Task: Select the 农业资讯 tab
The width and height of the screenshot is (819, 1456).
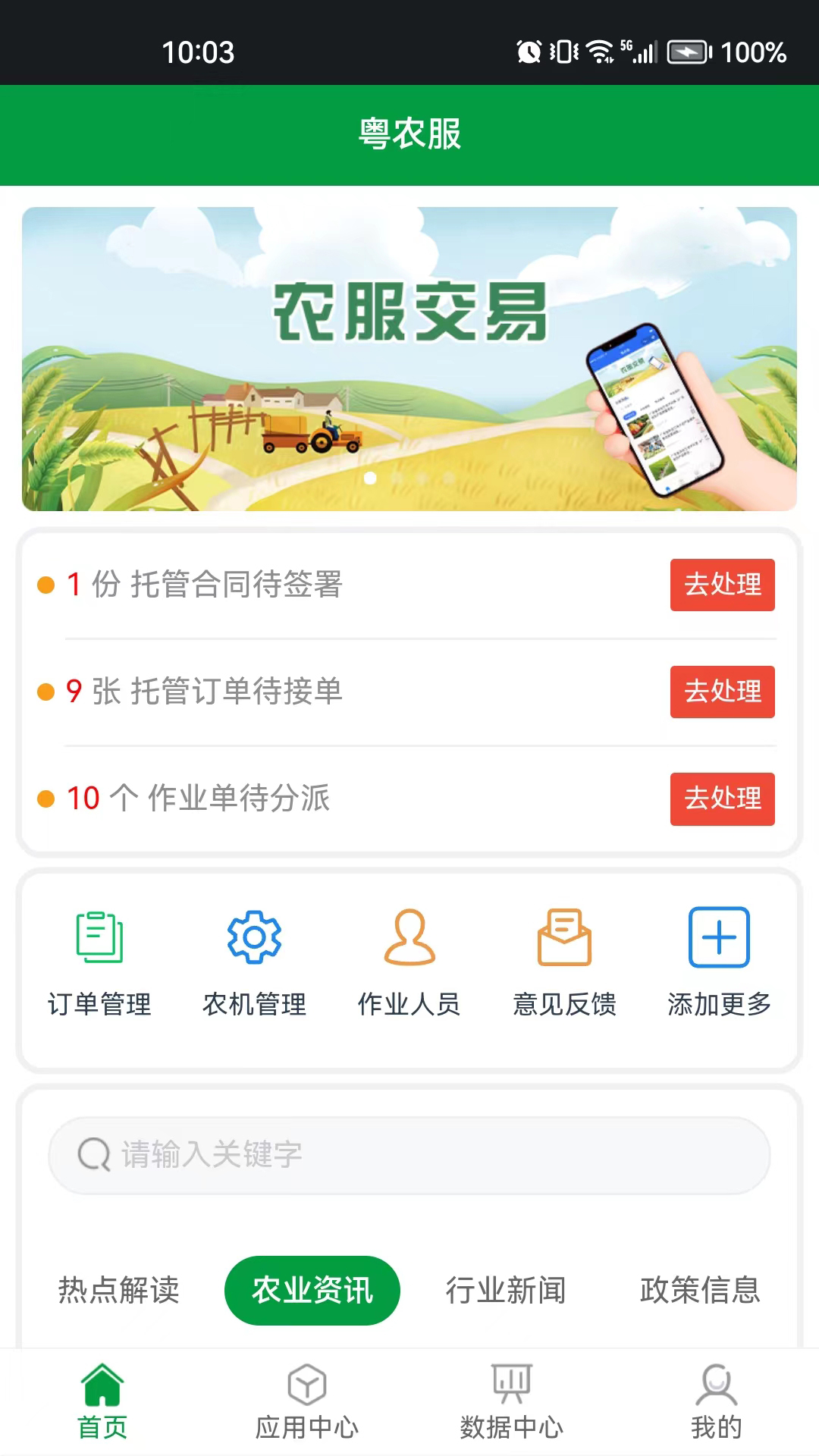Action: [x=312, y=1290]
